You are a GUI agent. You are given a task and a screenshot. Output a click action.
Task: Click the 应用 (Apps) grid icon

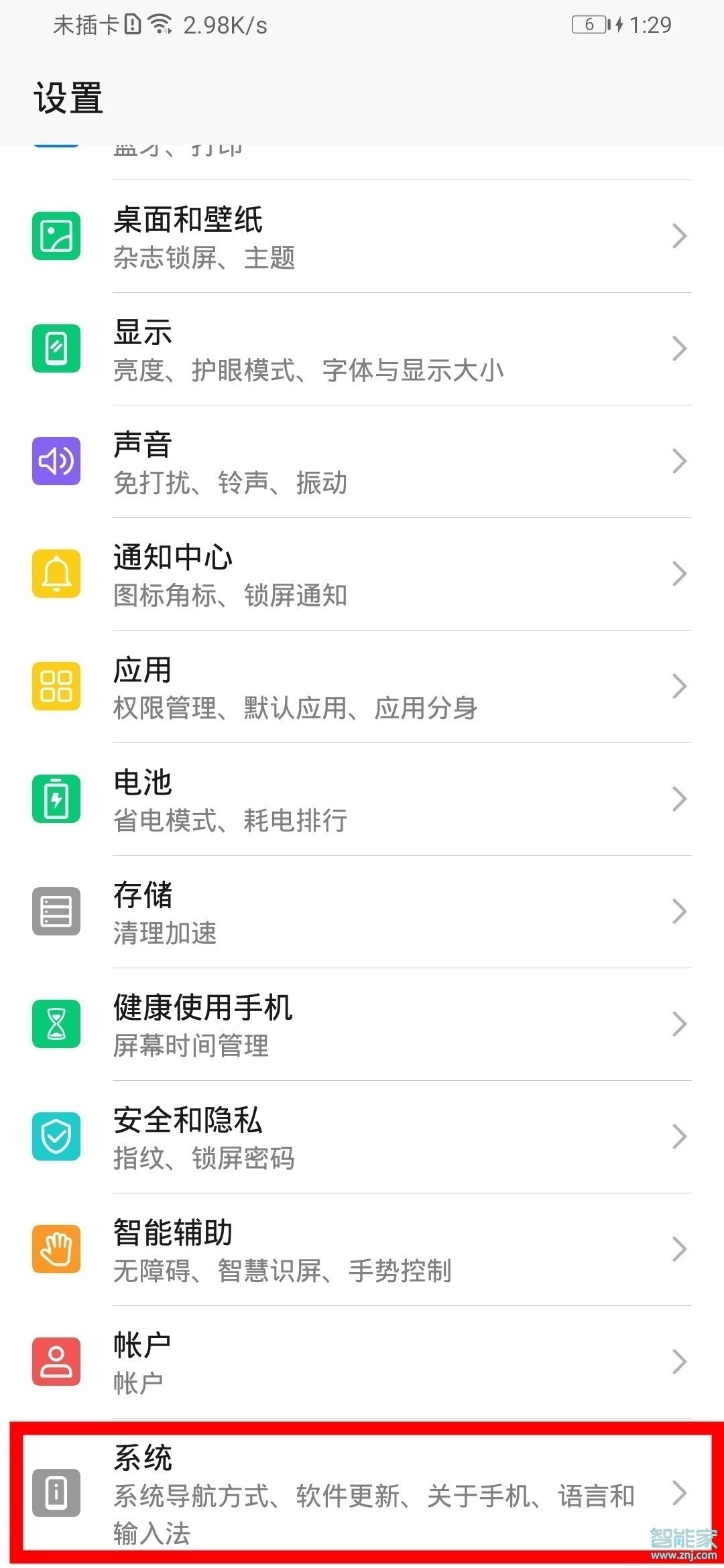57,685
